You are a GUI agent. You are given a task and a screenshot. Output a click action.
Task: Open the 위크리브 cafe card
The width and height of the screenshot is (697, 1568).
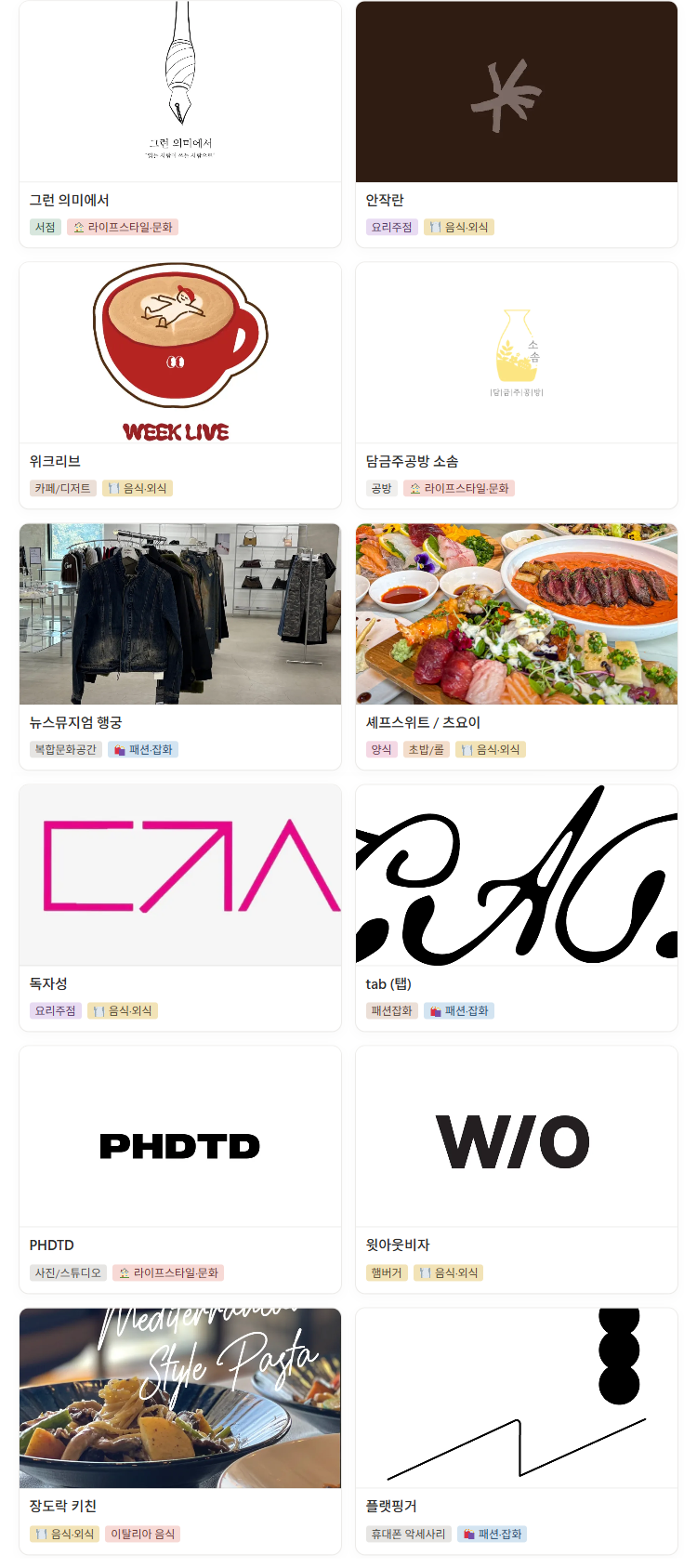pos(180,386)
